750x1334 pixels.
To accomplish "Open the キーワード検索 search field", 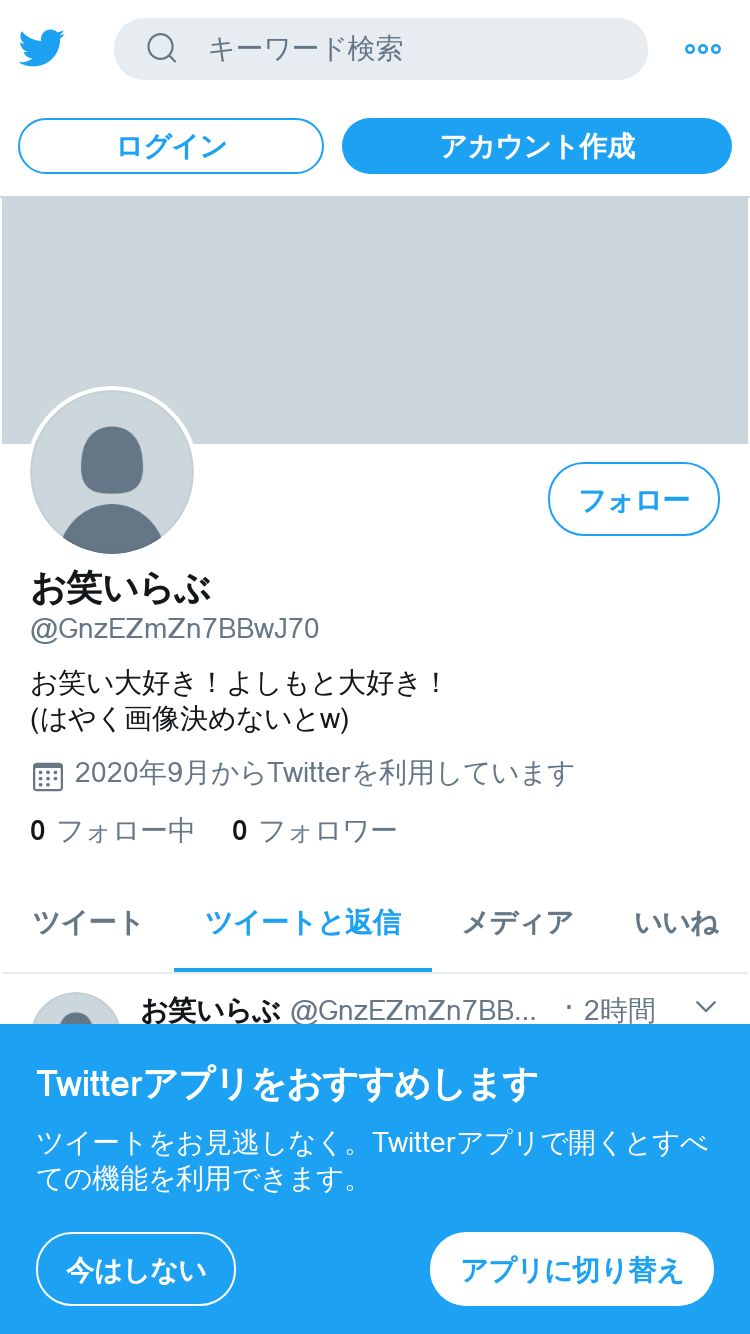I will point(381,49).
